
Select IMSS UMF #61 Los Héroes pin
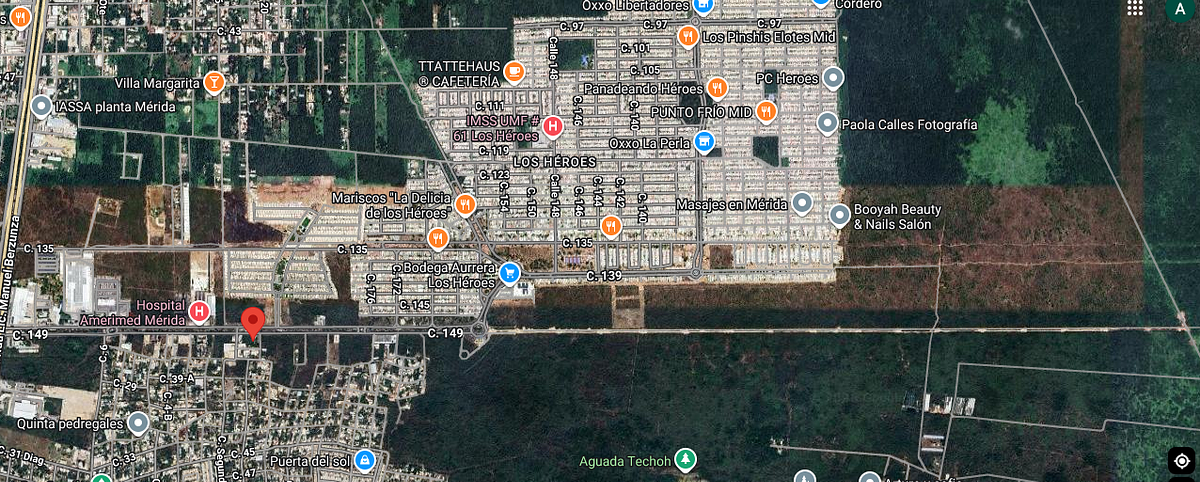click(x=550, y=125)
